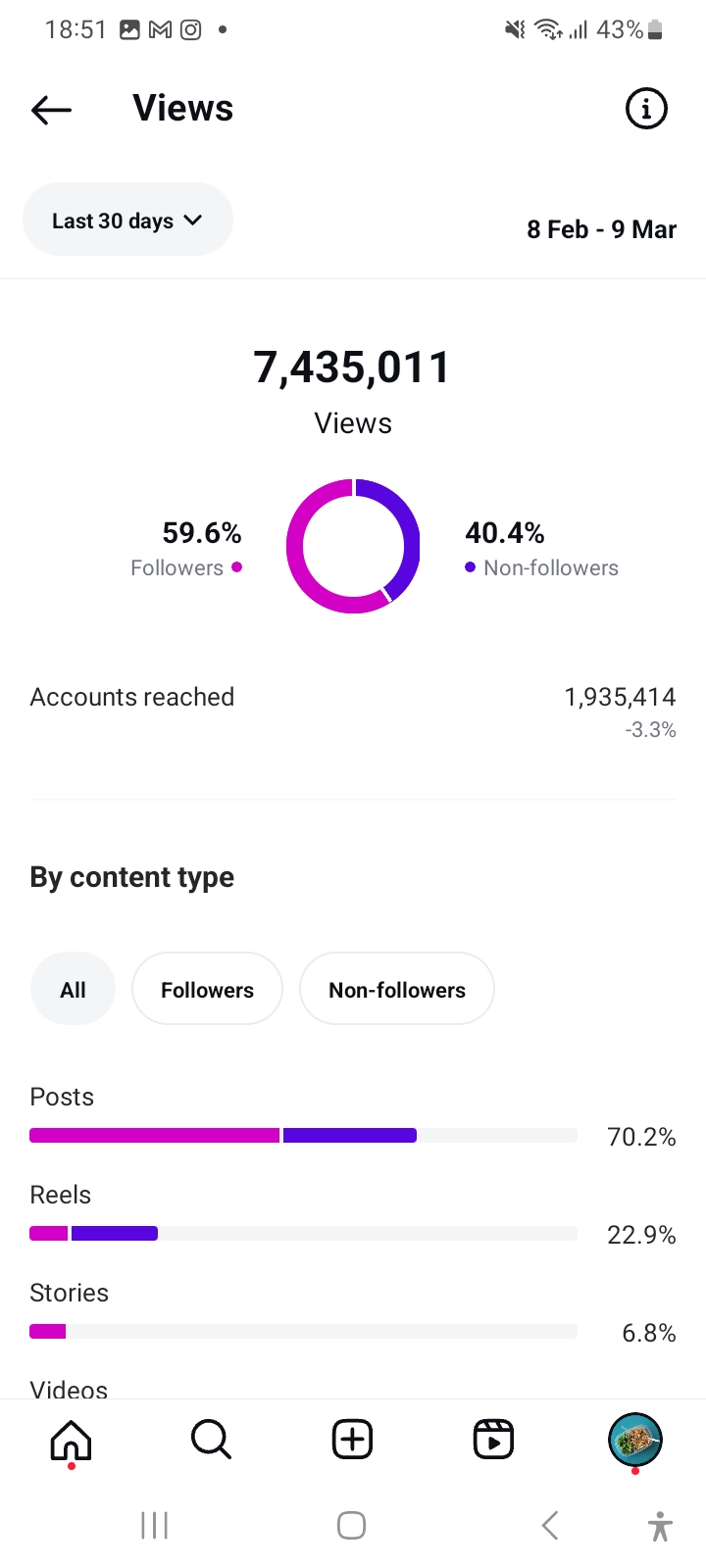Viewport: 706px width, 1568px height.
Task: Open the system recent apps button
Action: click(x=154, y=1525)
